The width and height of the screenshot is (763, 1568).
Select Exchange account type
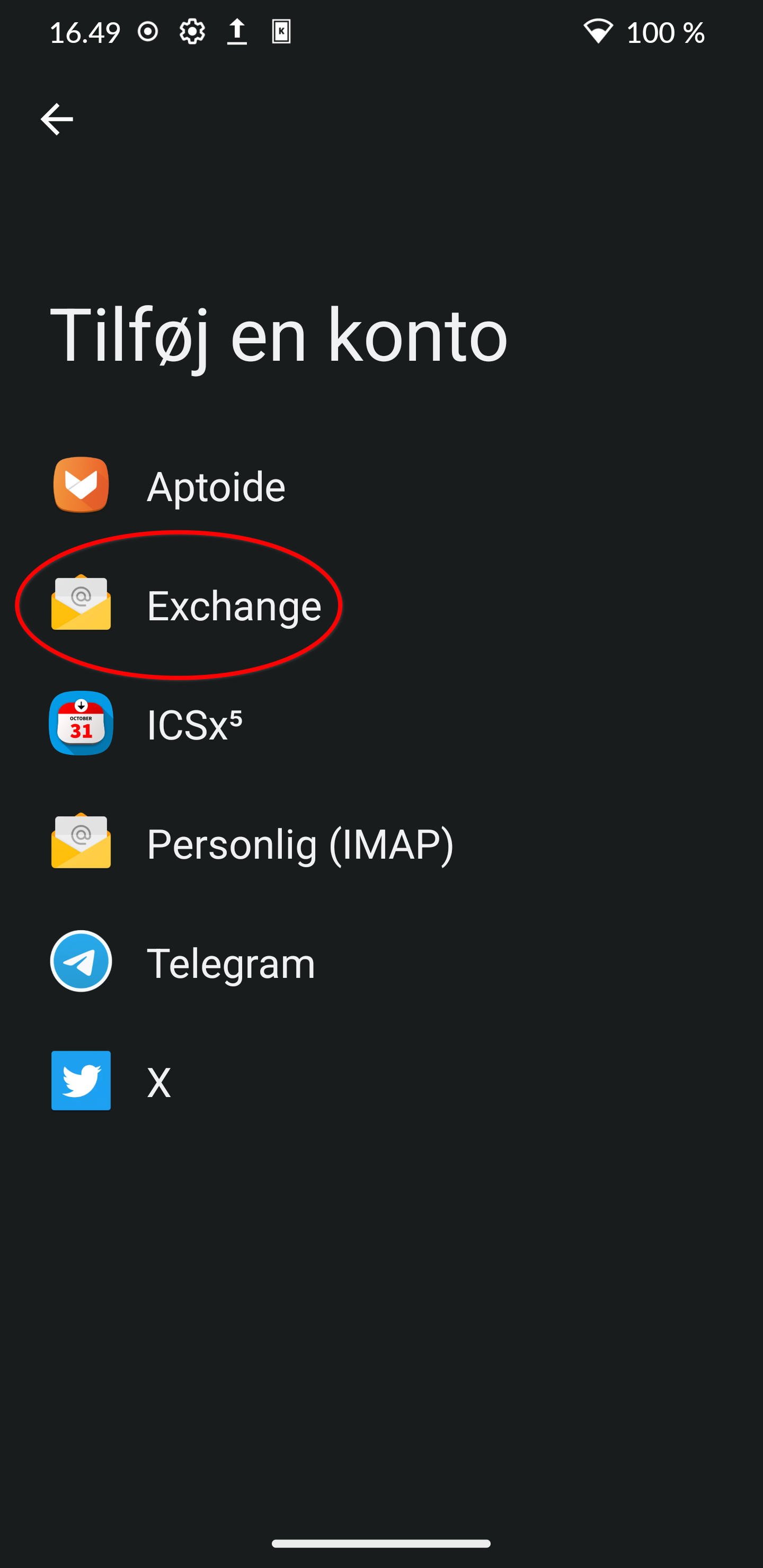pyautogui.click(x=381, y=605)
